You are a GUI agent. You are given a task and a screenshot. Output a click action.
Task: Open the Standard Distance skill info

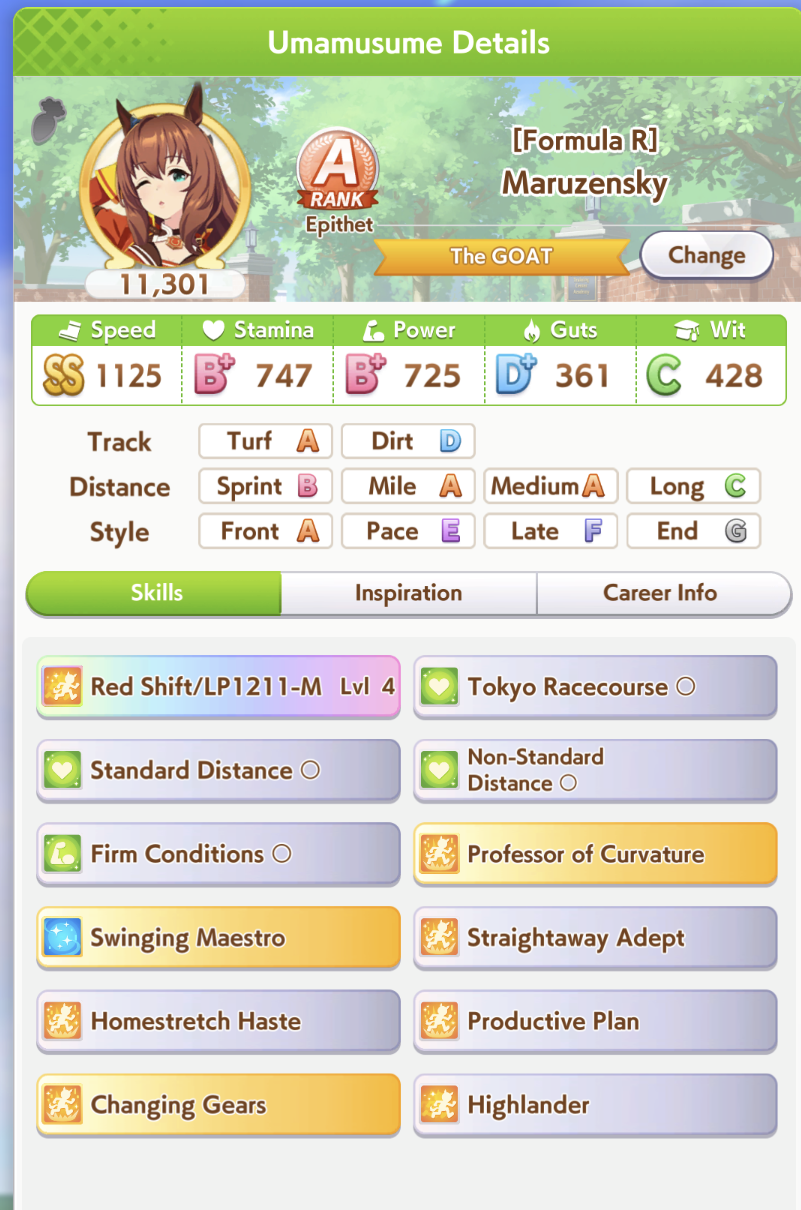pos(218,771)
